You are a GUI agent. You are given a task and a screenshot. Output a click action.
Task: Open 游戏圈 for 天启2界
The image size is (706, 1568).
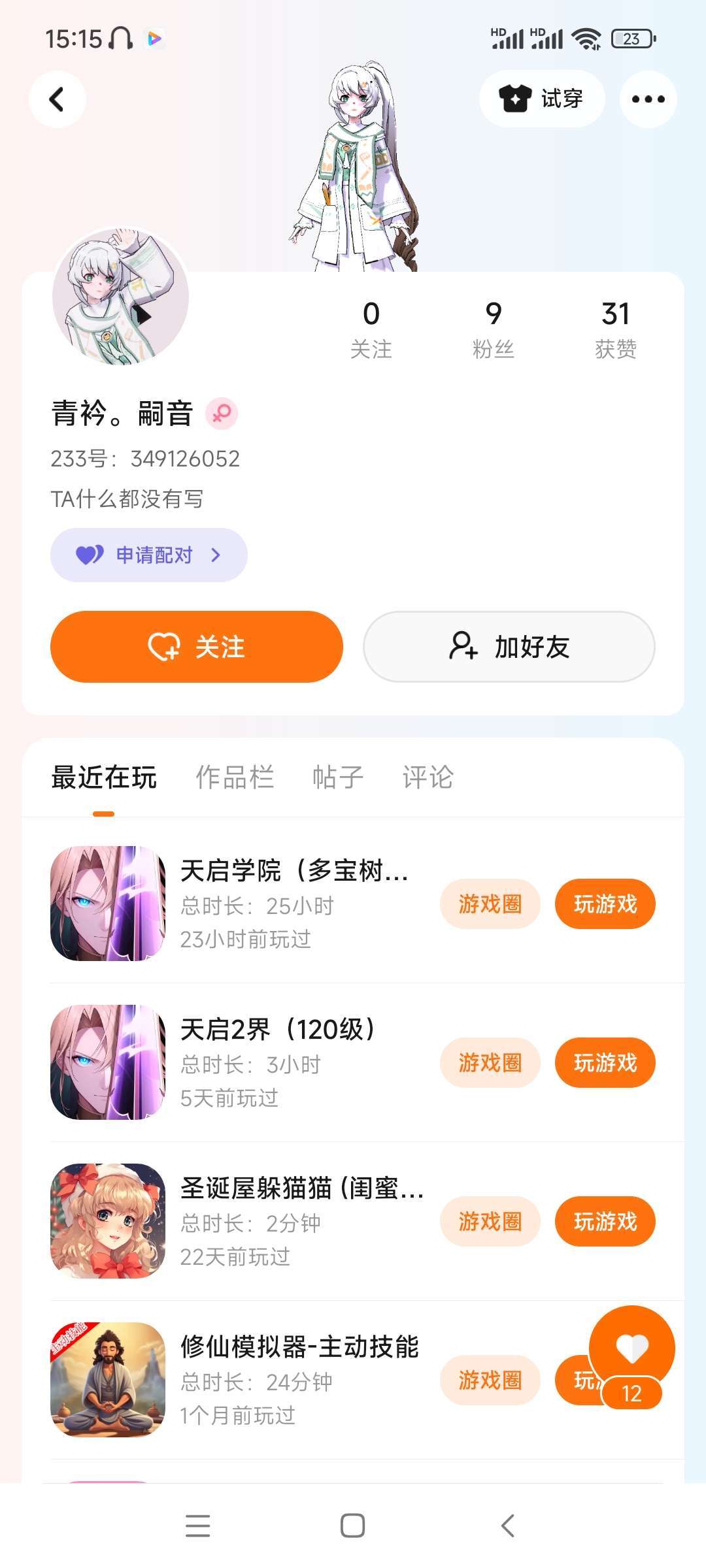pyautogui.click(x=490, y=1063)
